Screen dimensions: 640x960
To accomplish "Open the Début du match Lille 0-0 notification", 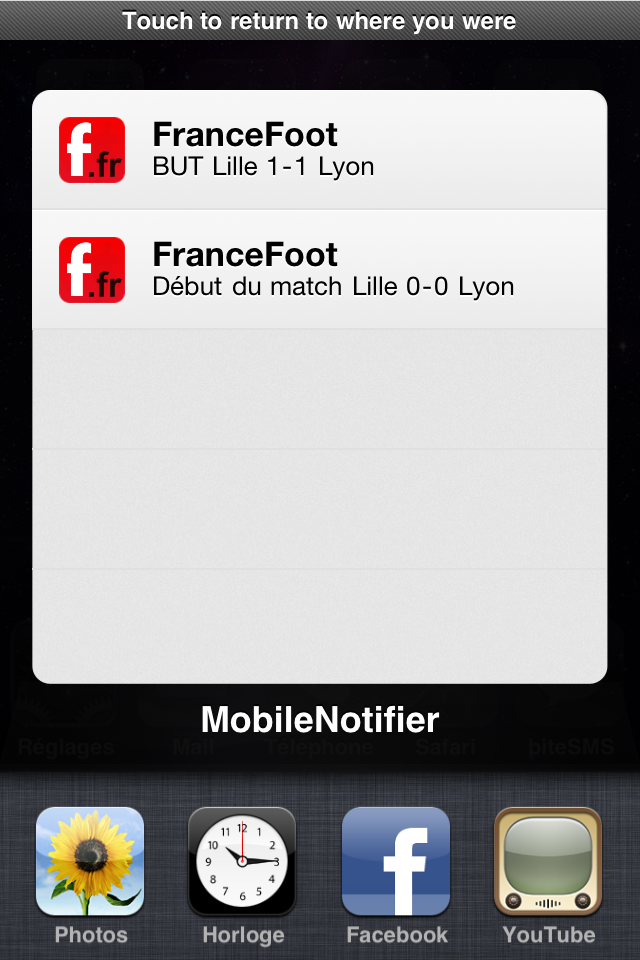I will click(x=320, y=270).
